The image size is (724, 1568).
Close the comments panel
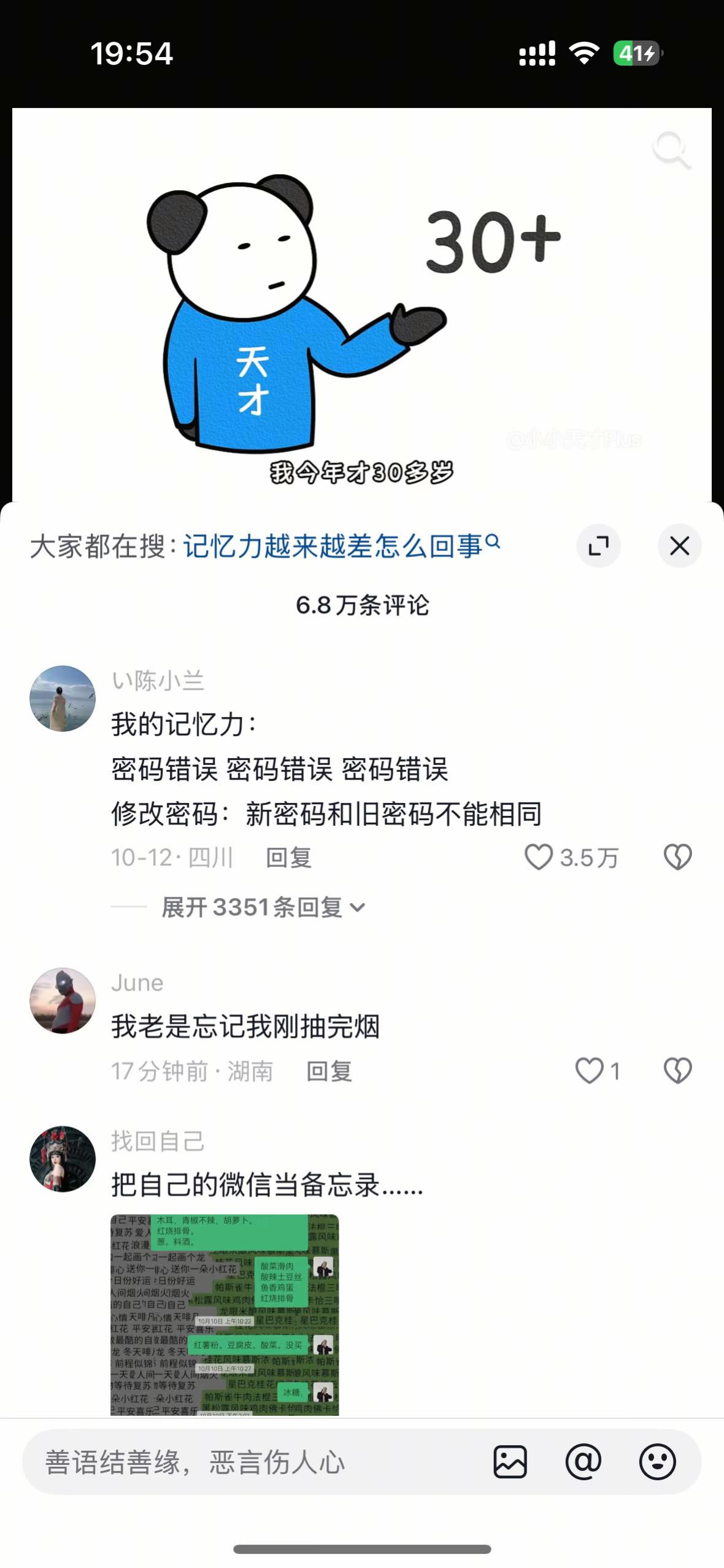tap(679, 545)
